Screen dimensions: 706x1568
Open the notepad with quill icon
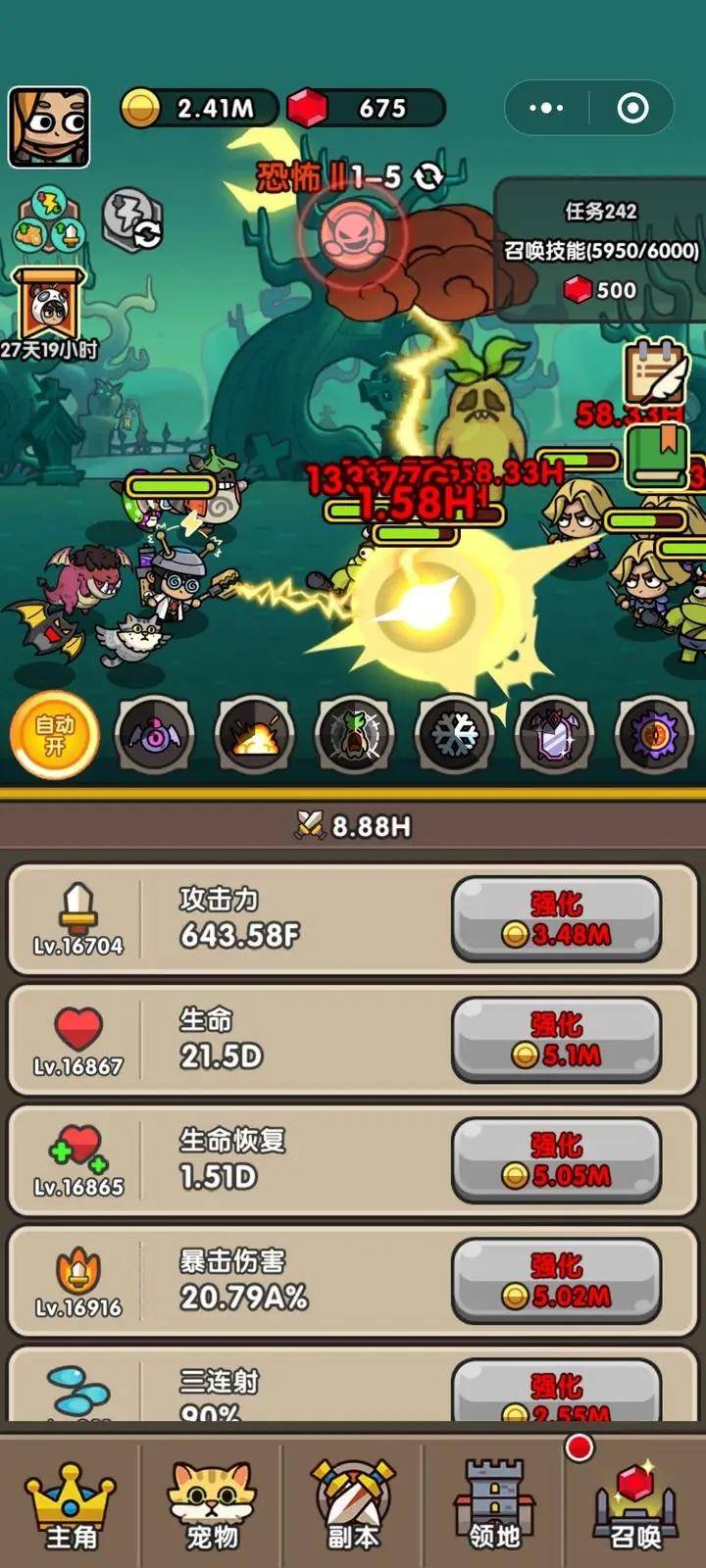click(654, 370)
